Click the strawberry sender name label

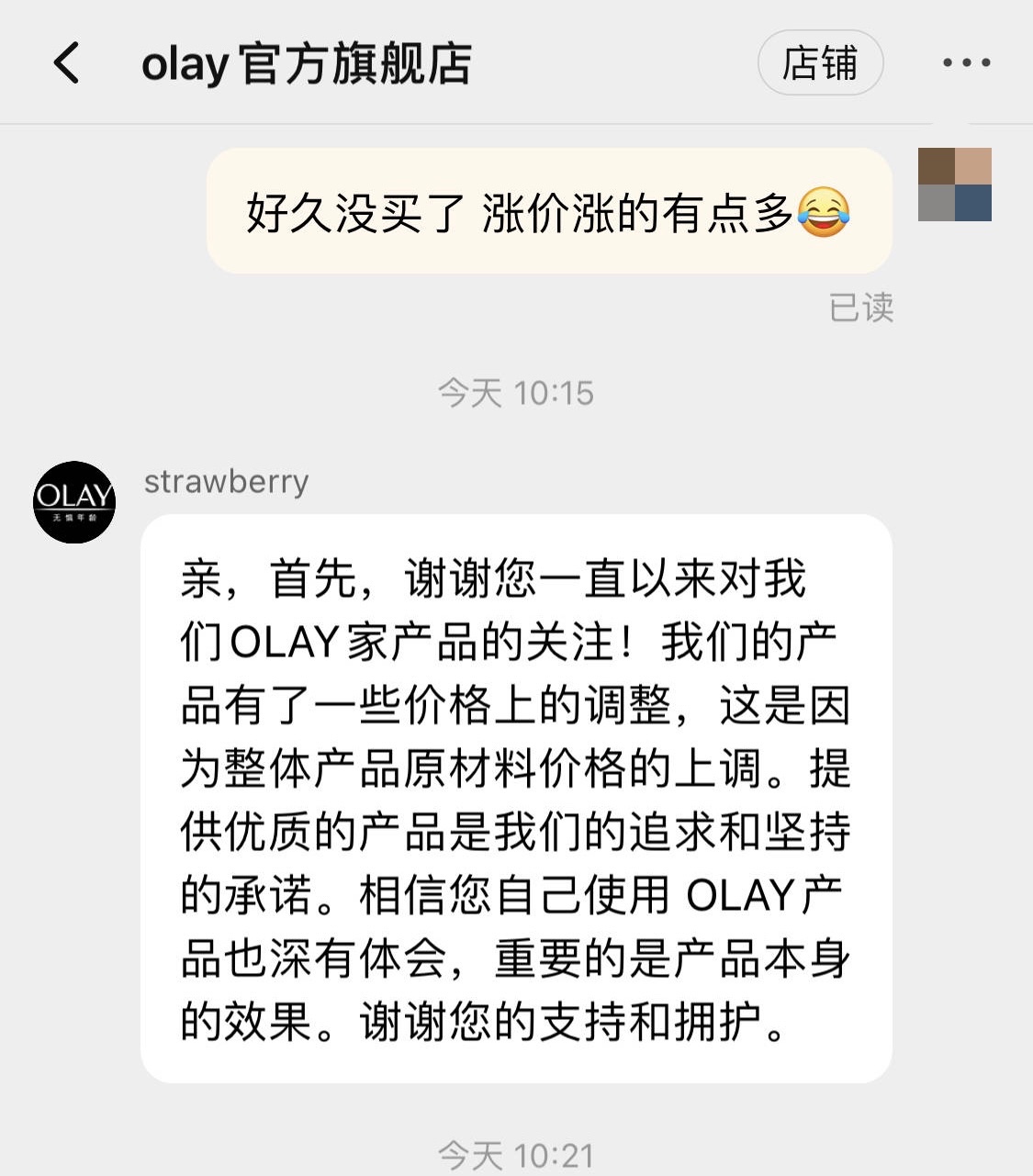pyautogui.click(x=225, y=481)
